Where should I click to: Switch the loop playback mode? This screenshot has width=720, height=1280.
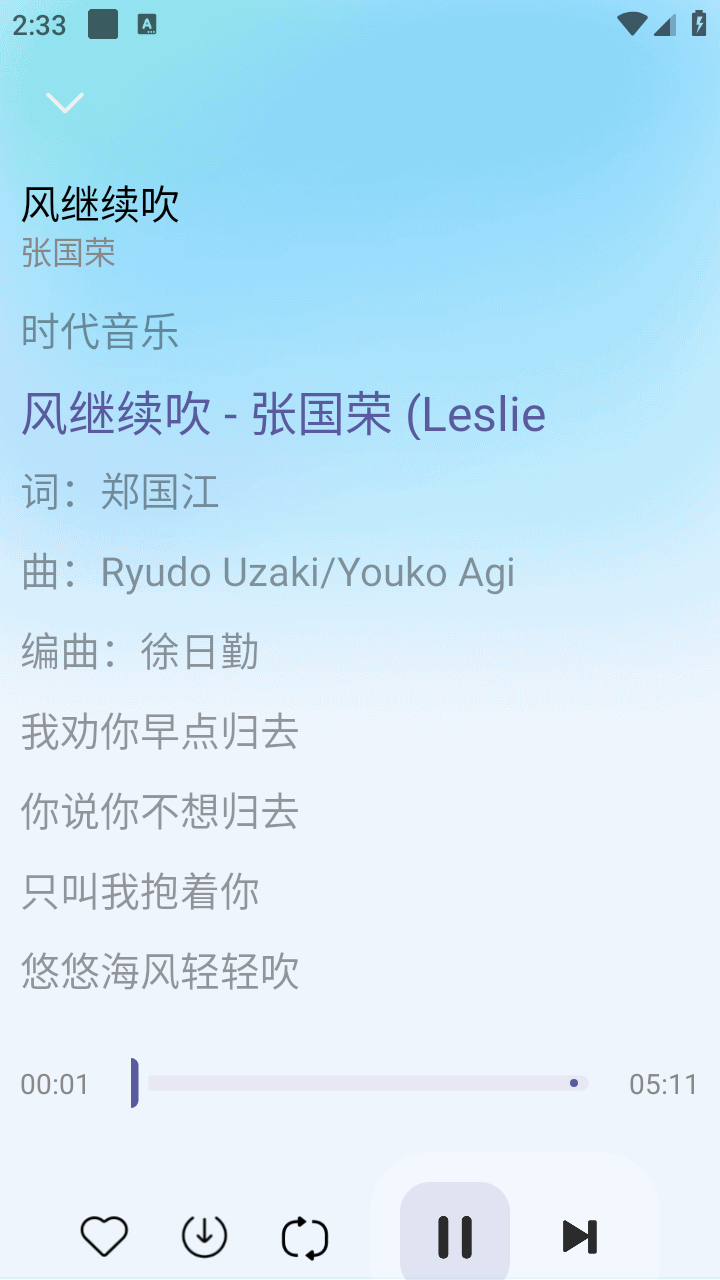point(304,1235)
